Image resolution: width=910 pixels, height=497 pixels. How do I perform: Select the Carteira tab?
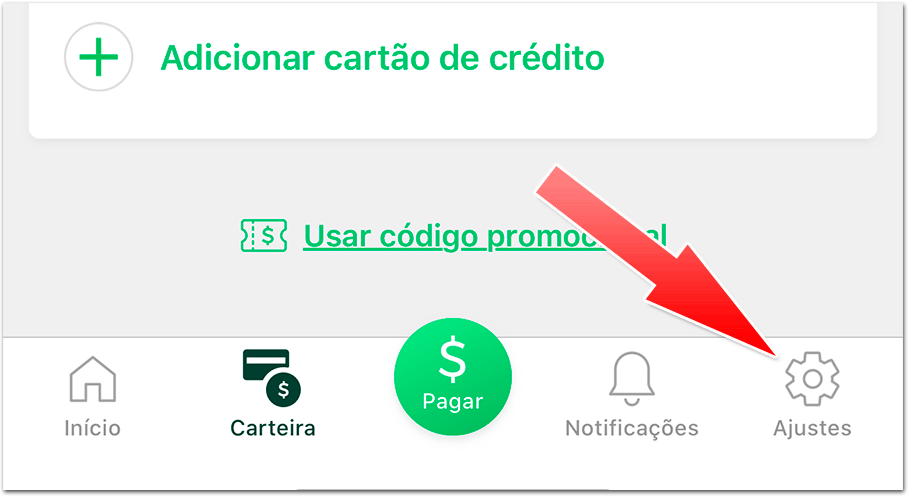[x=272, y=395]
